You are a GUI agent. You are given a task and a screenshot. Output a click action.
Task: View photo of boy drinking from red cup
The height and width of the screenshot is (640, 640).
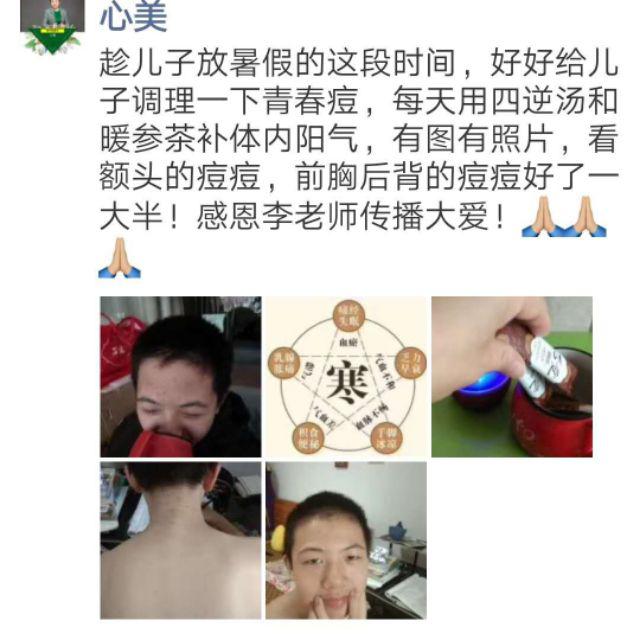pos(180,376)
